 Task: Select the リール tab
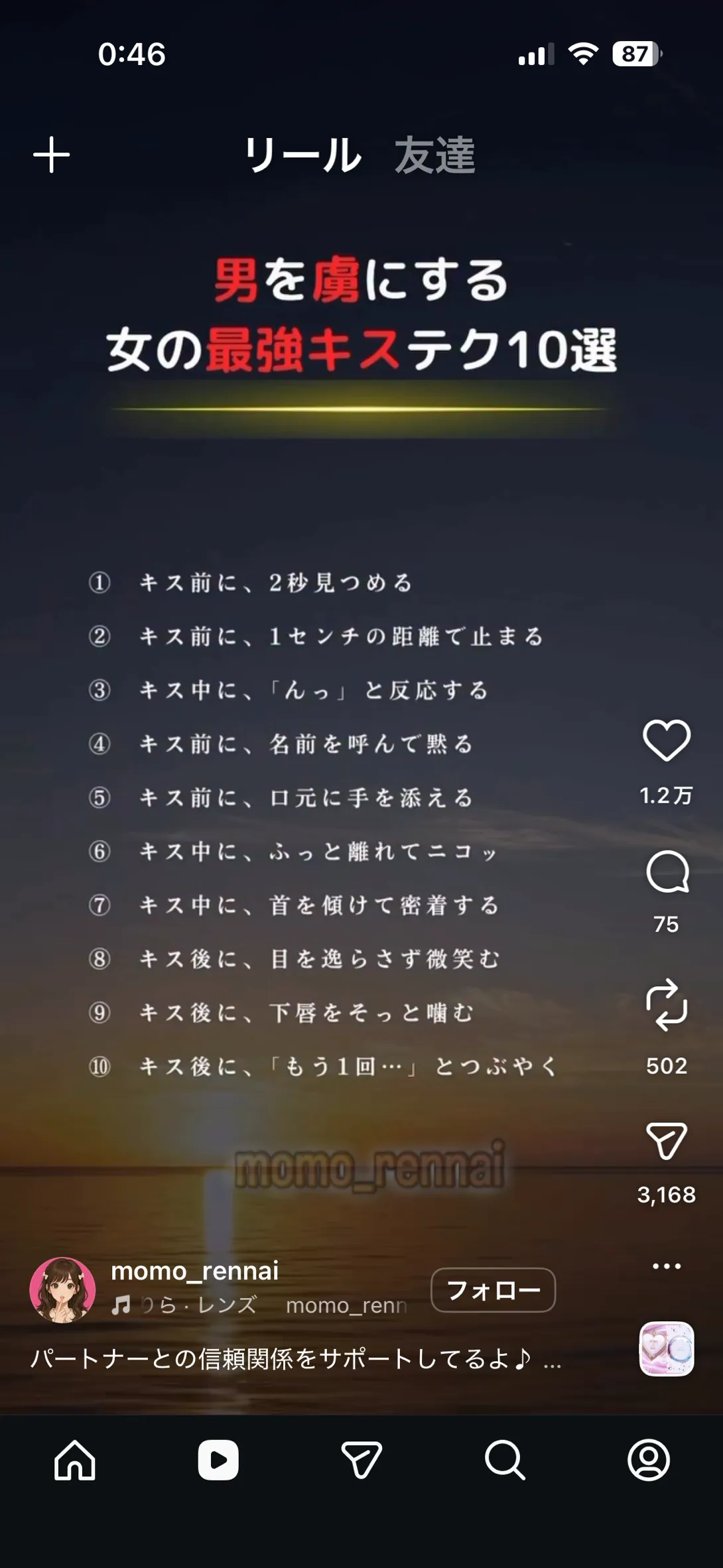point(303,156)
